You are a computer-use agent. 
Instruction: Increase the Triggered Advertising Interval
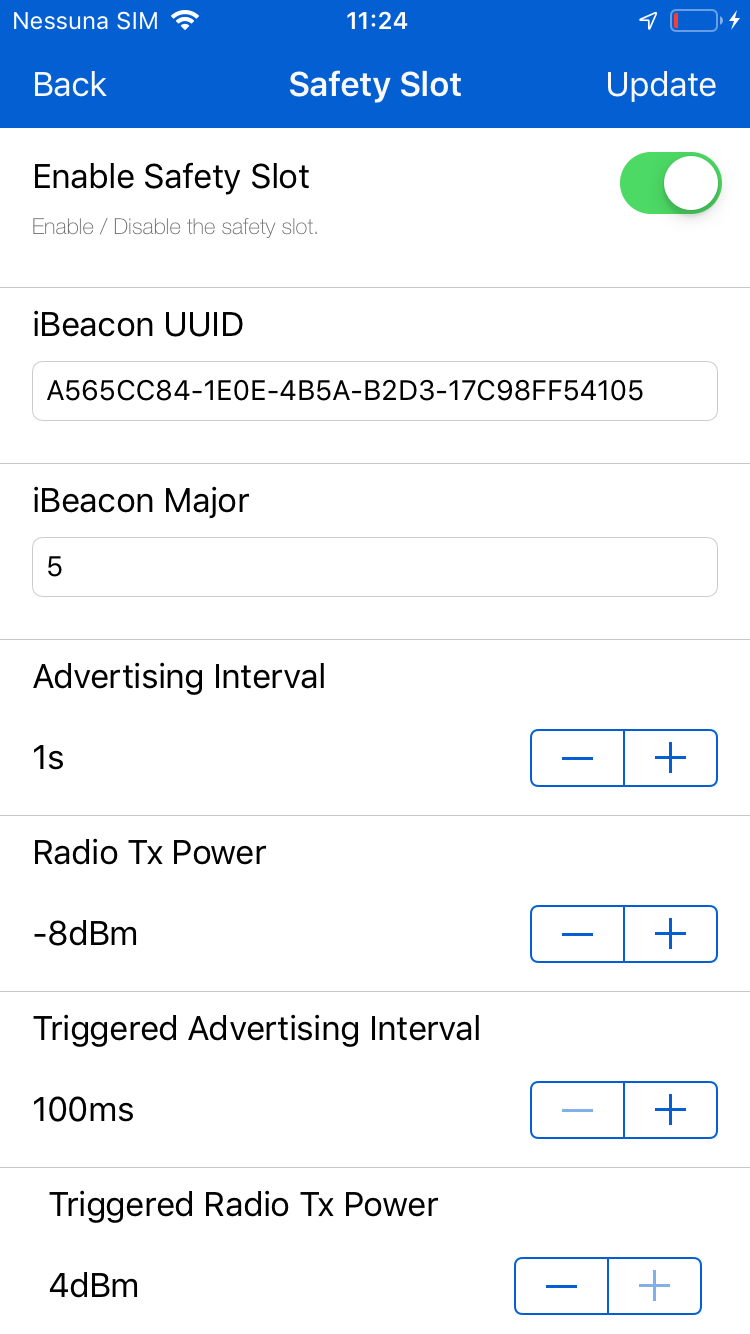[x=671, y=1110]
